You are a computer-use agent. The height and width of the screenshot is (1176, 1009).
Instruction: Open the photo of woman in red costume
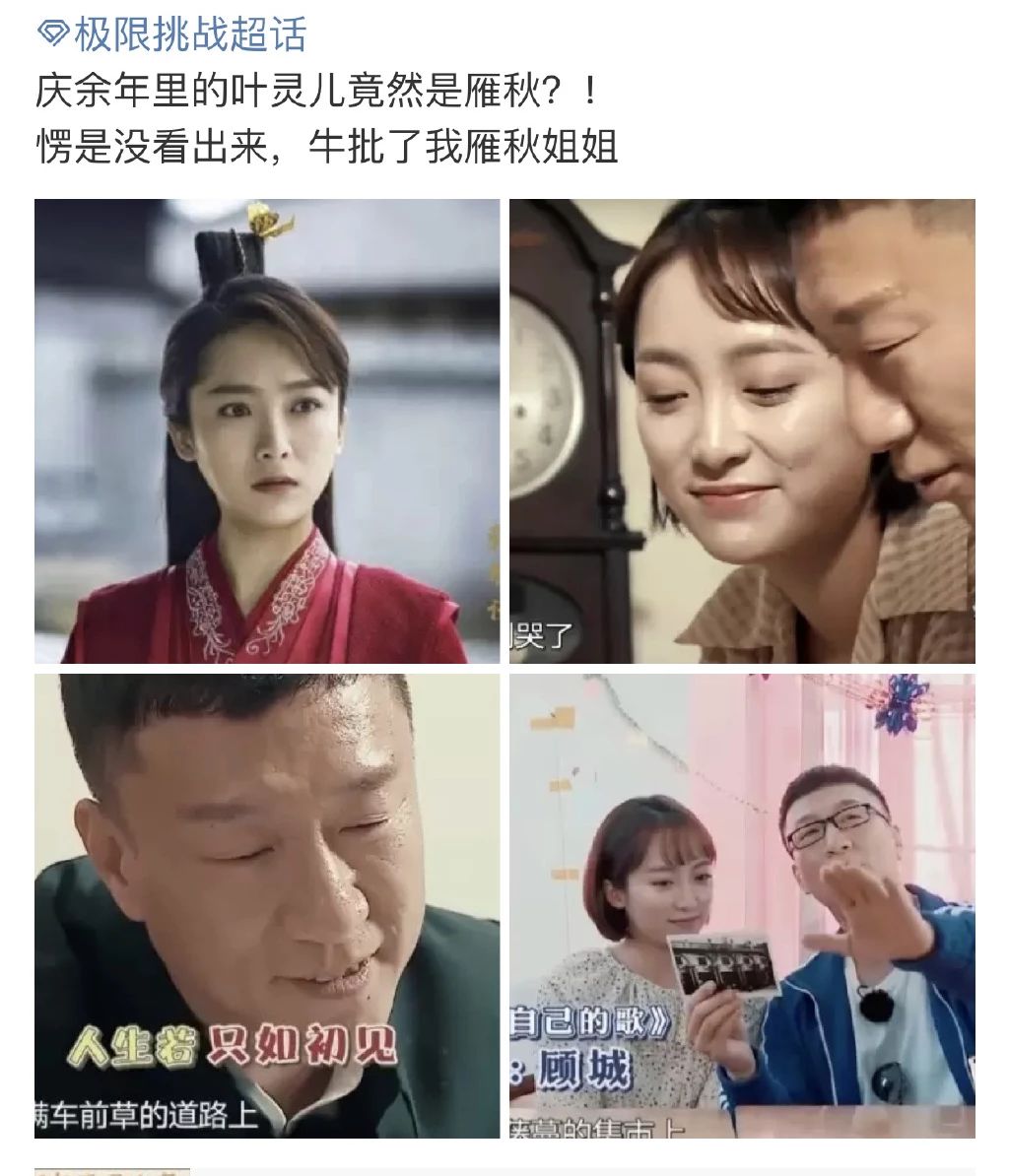click(x=266, y=431)
